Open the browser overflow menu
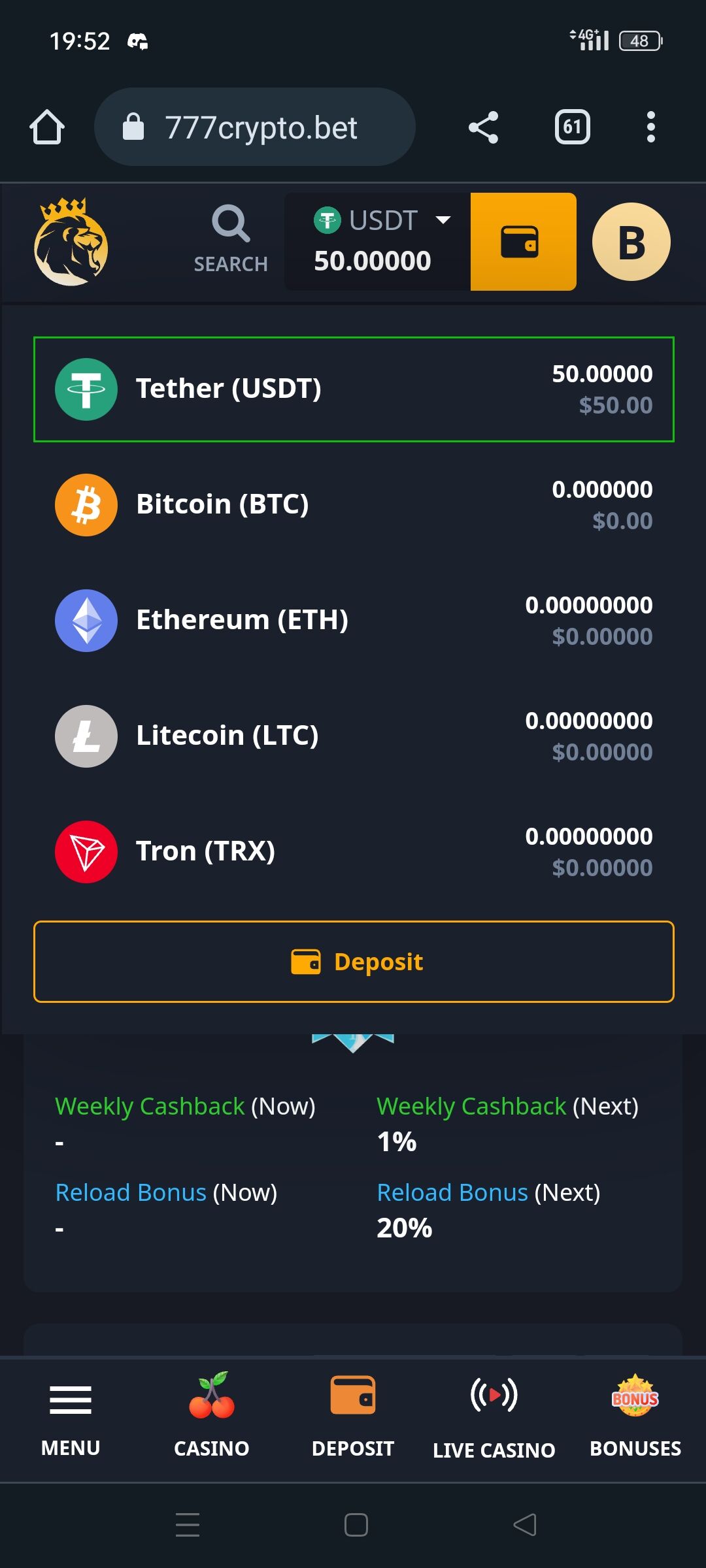This screenshot has height=1568, width=706. click(650, 127)
